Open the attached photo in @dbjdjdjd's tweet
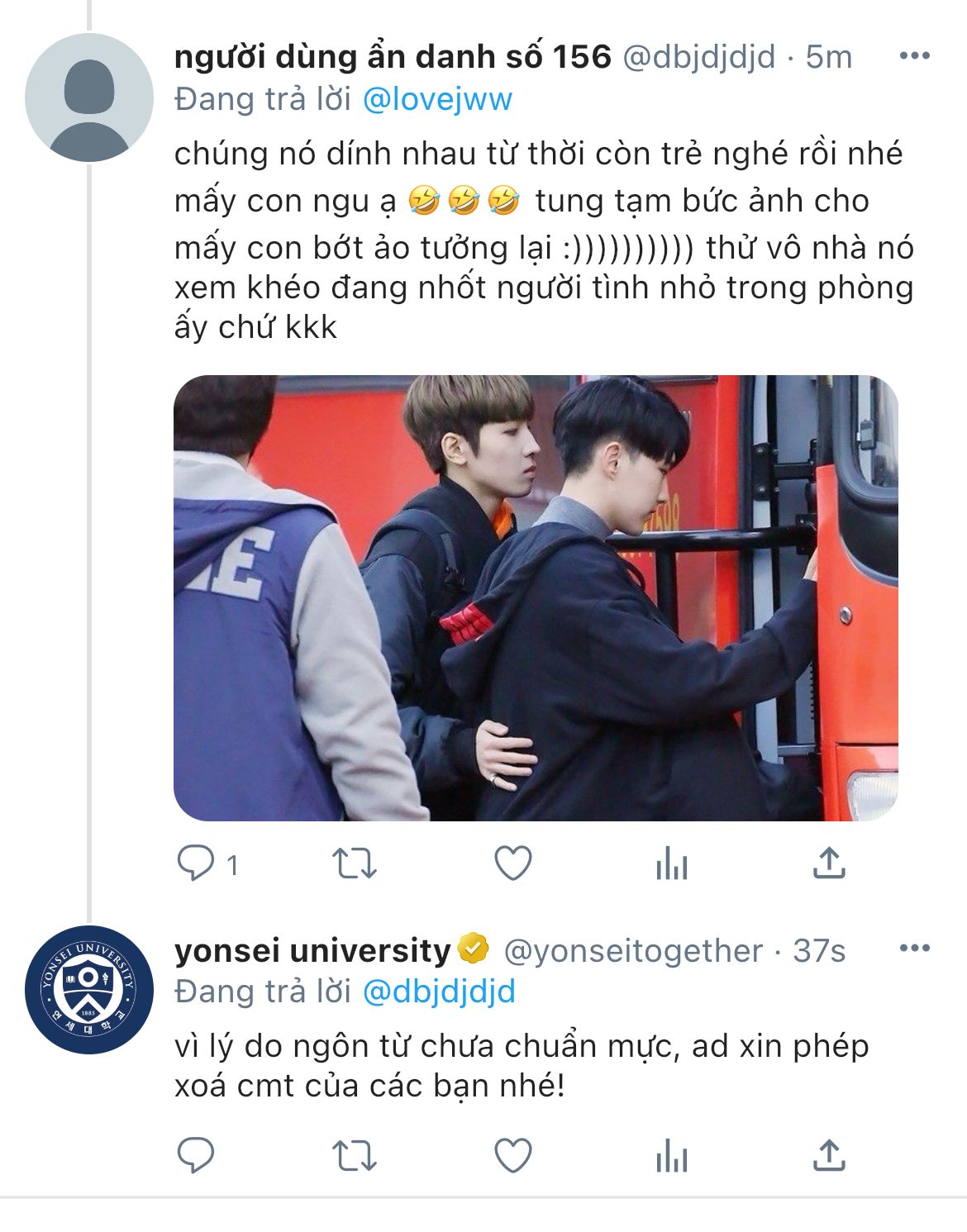The height and width of the screenshot is (1232, 967). [x=536, y=597]
